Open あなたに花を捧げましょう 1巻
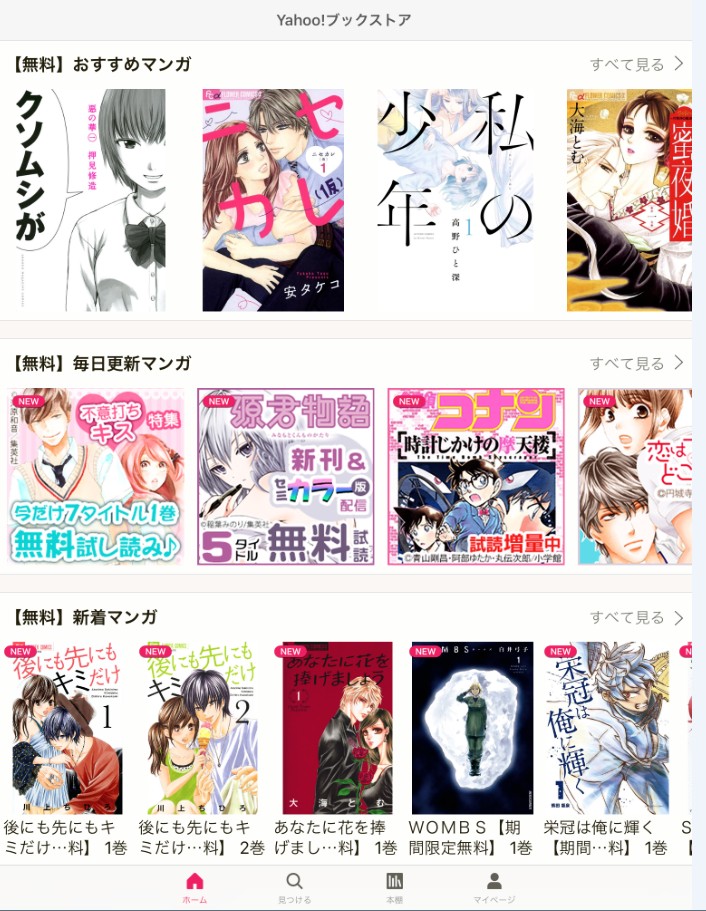Screen dimensions: 706x911 pos(336,728)
